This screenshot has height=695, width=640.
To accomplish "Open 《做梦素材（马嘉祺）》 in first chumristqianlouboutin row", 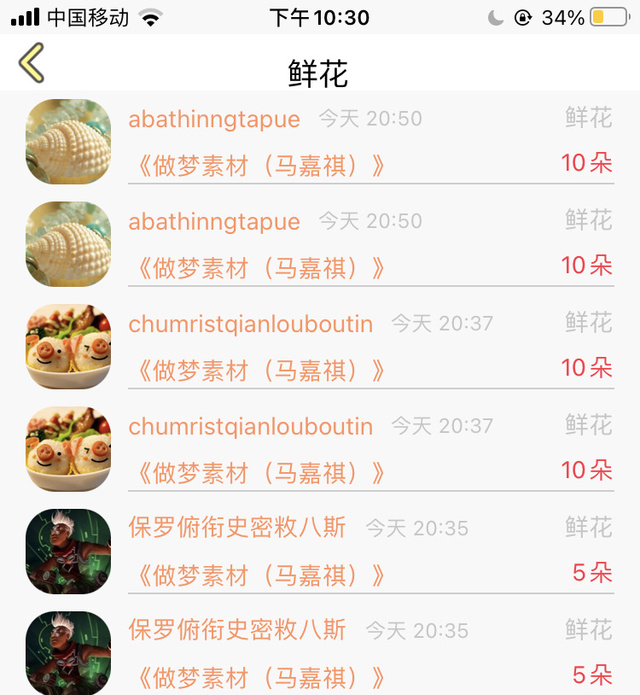I will [259, 370].
